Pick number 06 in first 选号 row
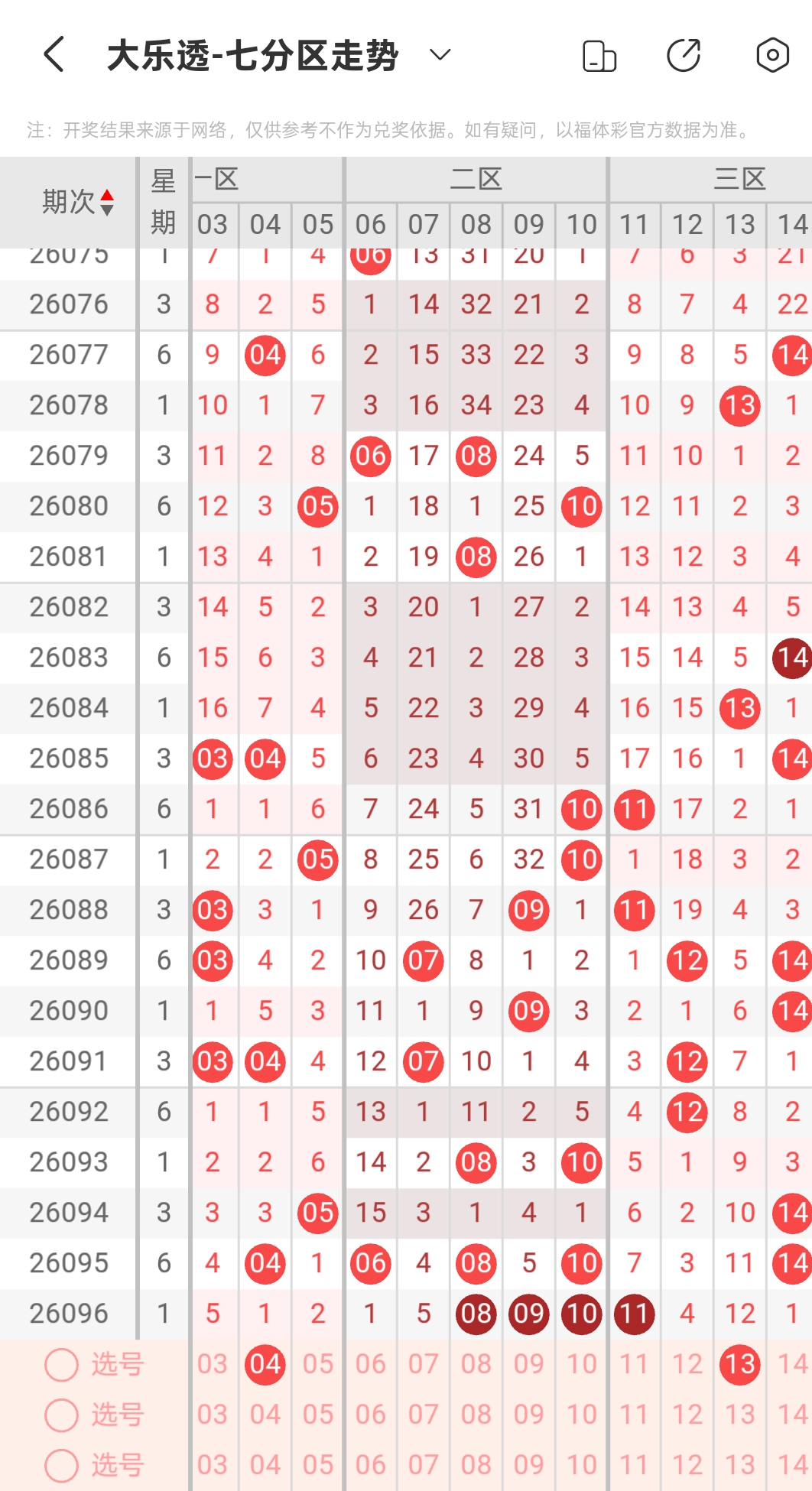The height and width of the screenshot is (1491, 812). pyautogui.click(x=371, y=1364)
